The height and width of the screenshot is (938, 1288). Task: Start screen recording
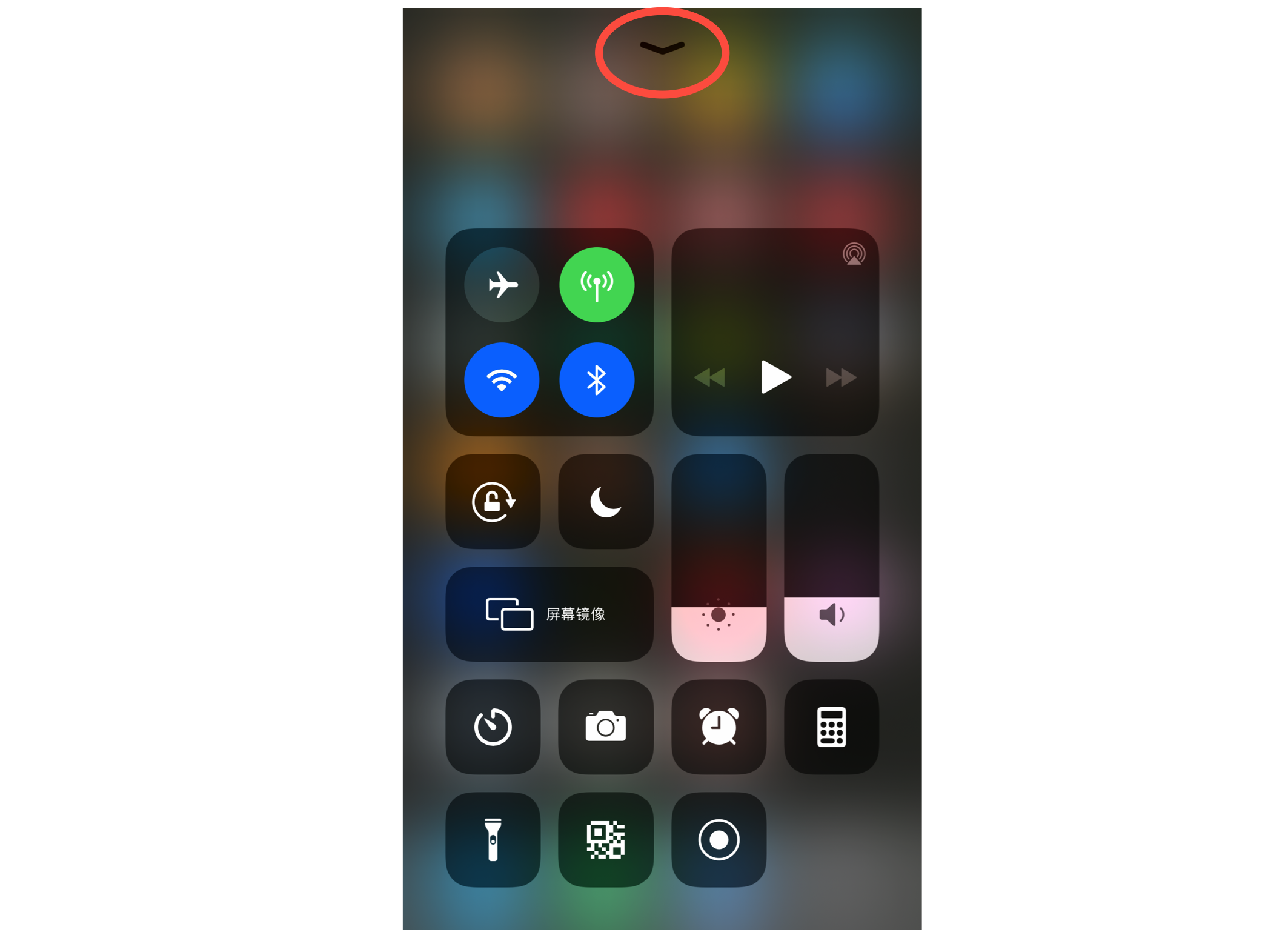click(x=719, y=839)
